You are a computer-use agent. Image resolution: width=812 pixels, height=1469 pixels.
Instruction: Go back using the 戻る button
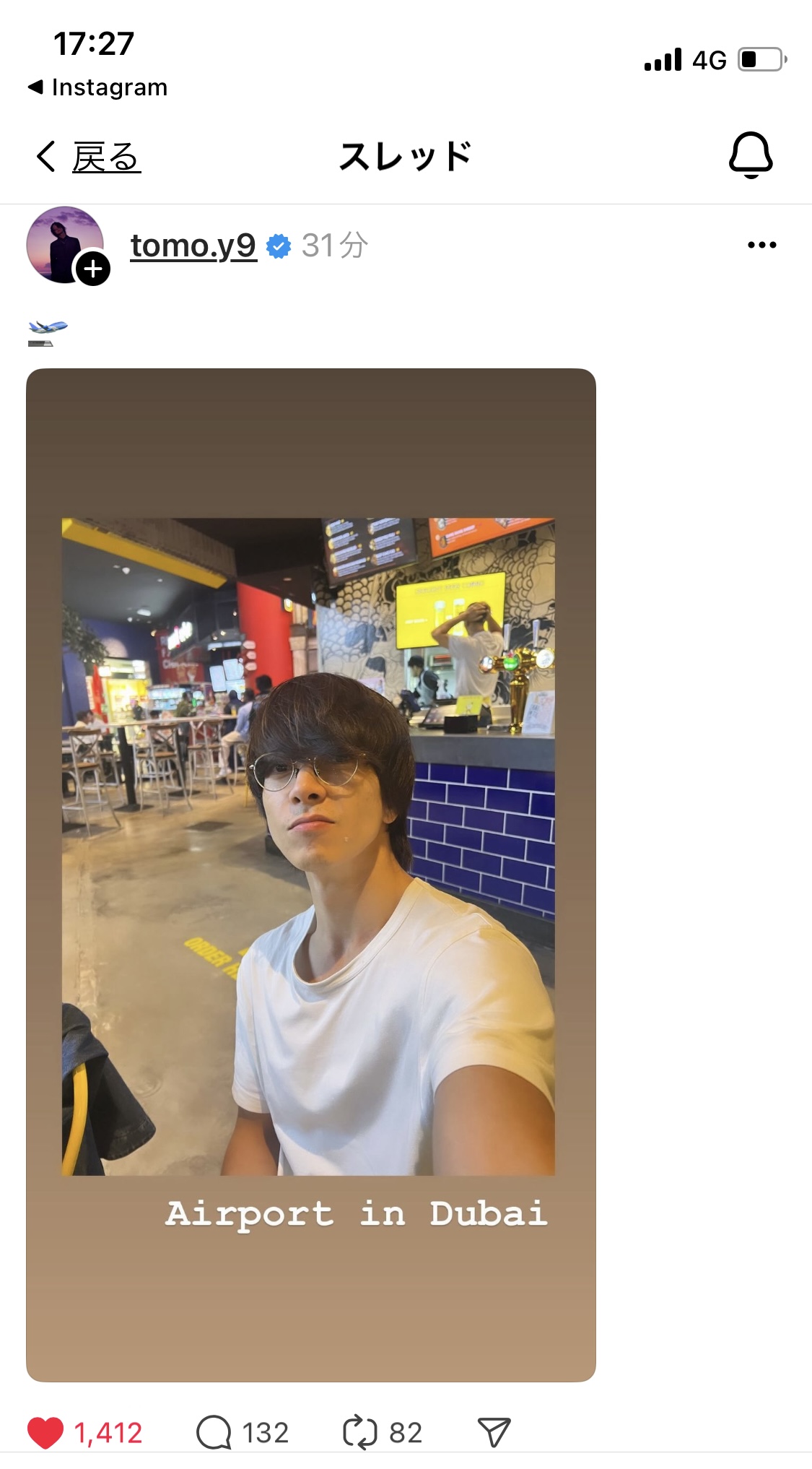(x=88, y=156)
